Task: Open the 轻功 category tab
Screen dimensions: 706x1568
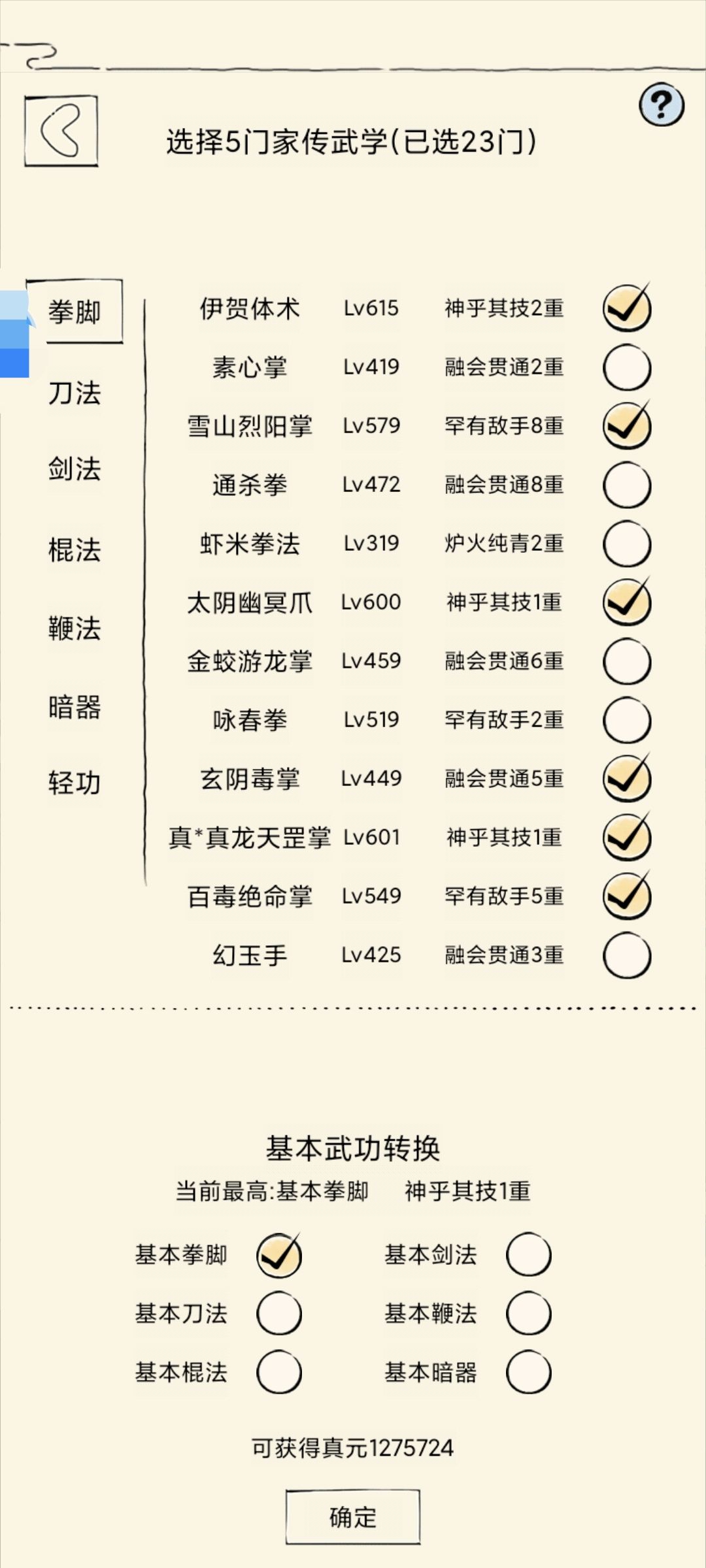Action: (x=75, y=782)
